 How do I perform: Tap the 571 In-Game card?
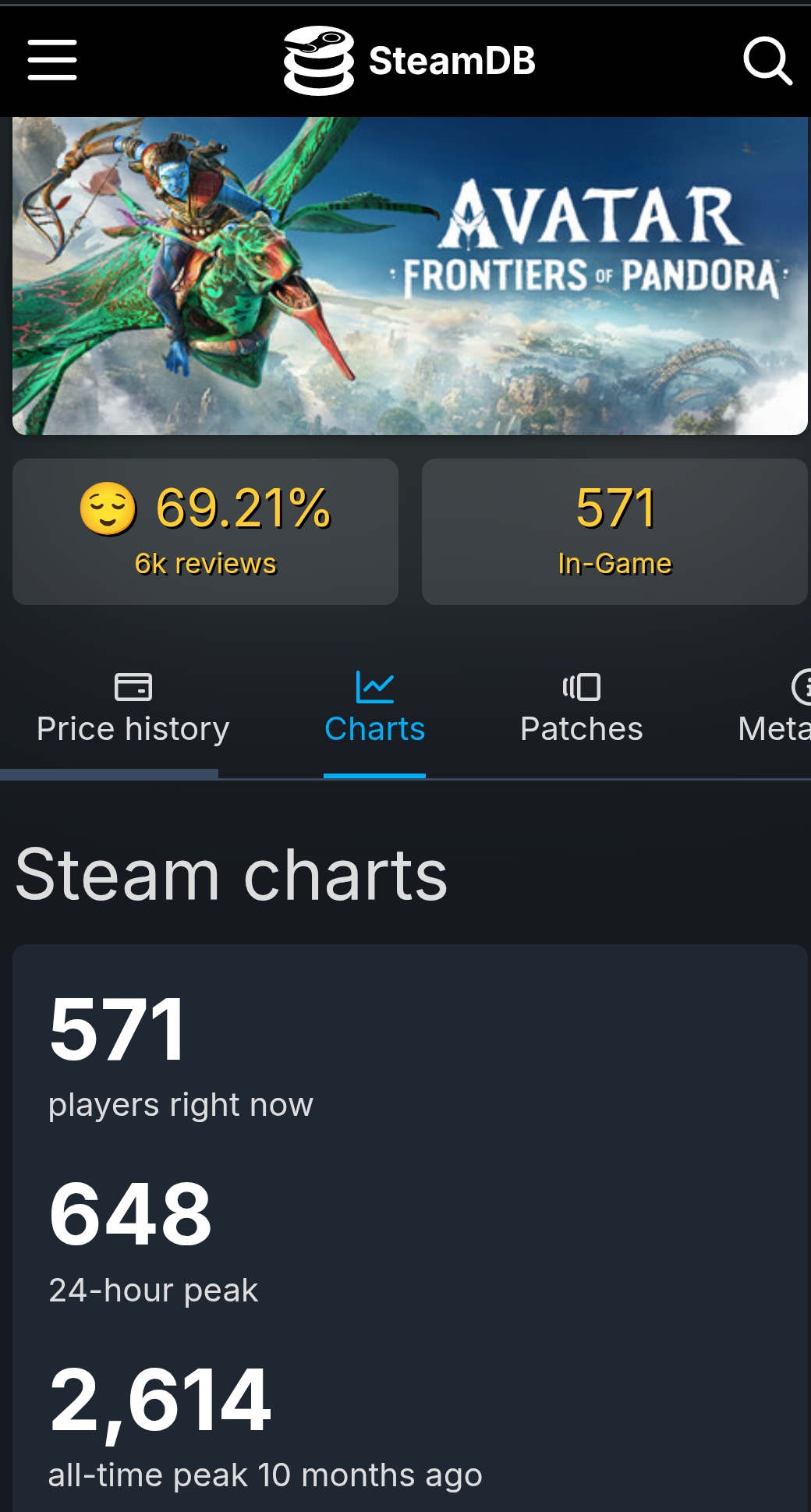pos(614,532)
